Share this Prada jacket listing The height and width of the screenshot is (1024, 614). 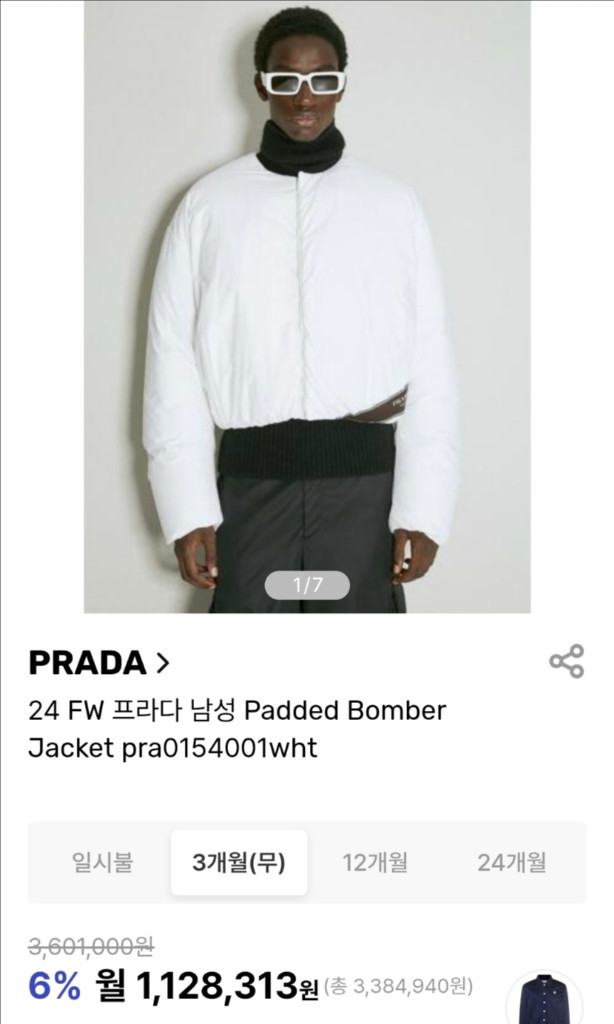[566, 661]
